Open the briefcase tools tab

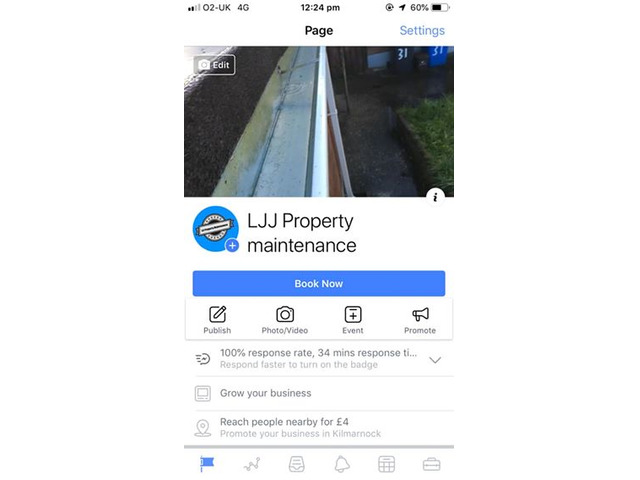431,464
